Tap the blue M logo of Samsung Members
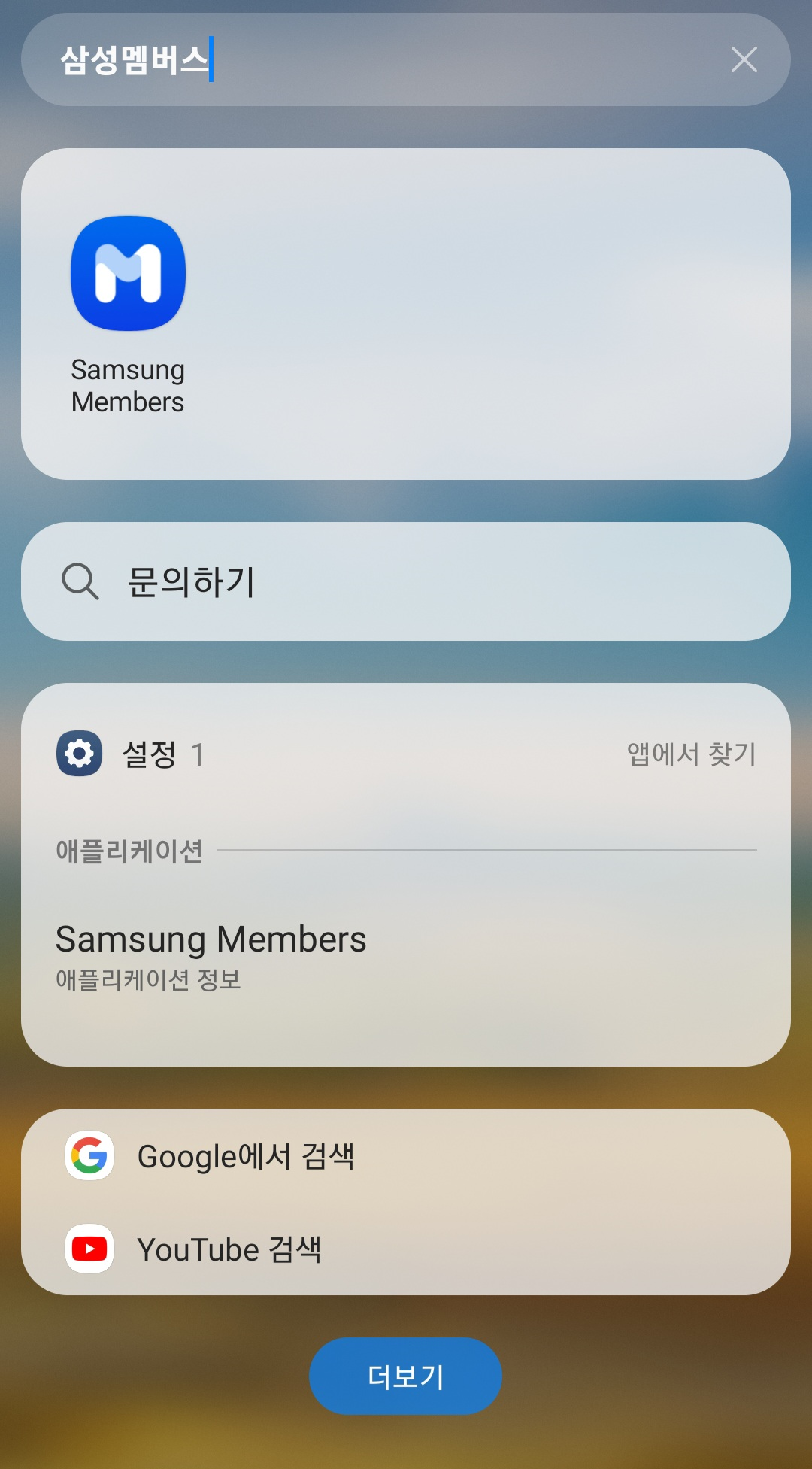The image size is (812, 1469). [128, 273]
